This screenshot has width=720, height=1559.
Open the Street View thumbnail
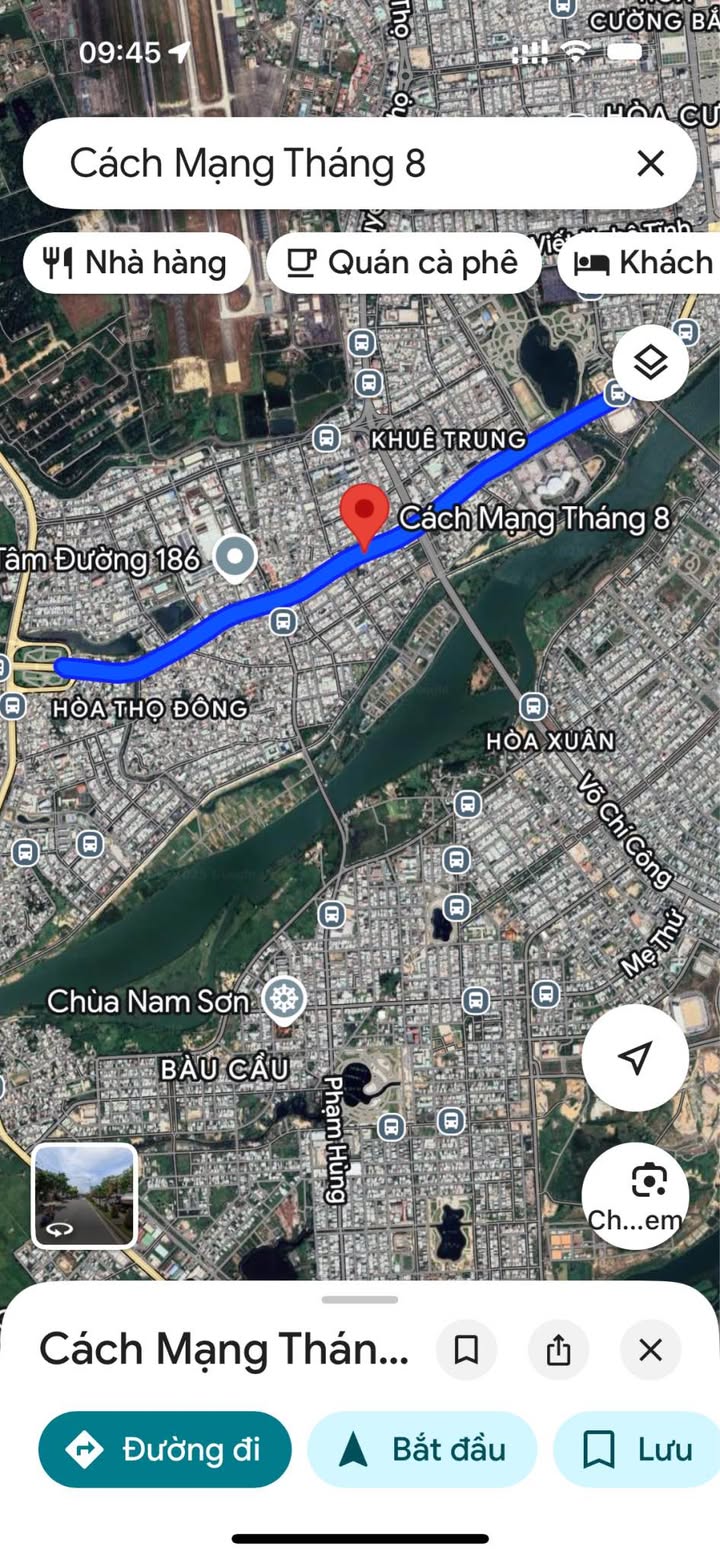(85, 1196)
